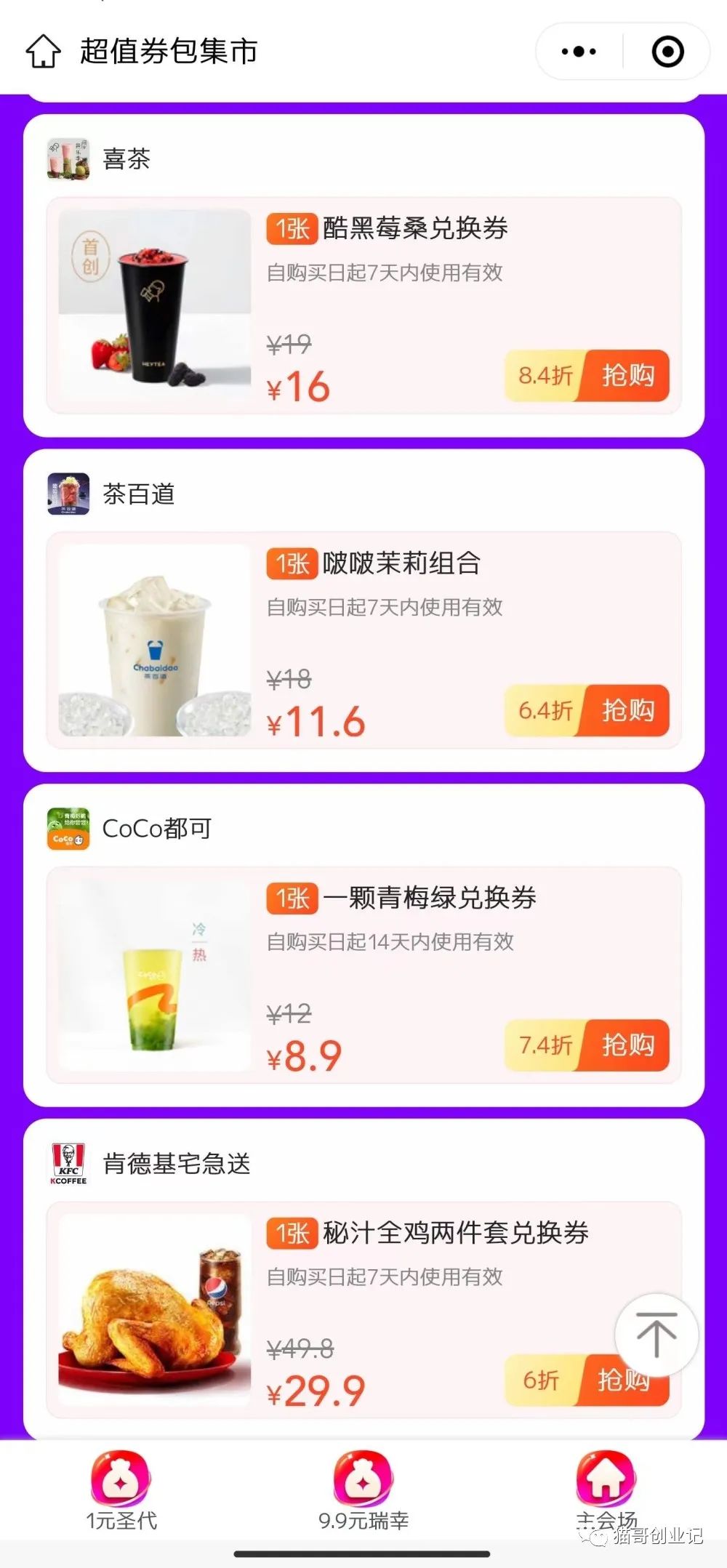This screenshot has height=1568, width=727.
Task: Buy the 一颗青梅绿兑换券 with 抢购
Action: [627, 1045]
